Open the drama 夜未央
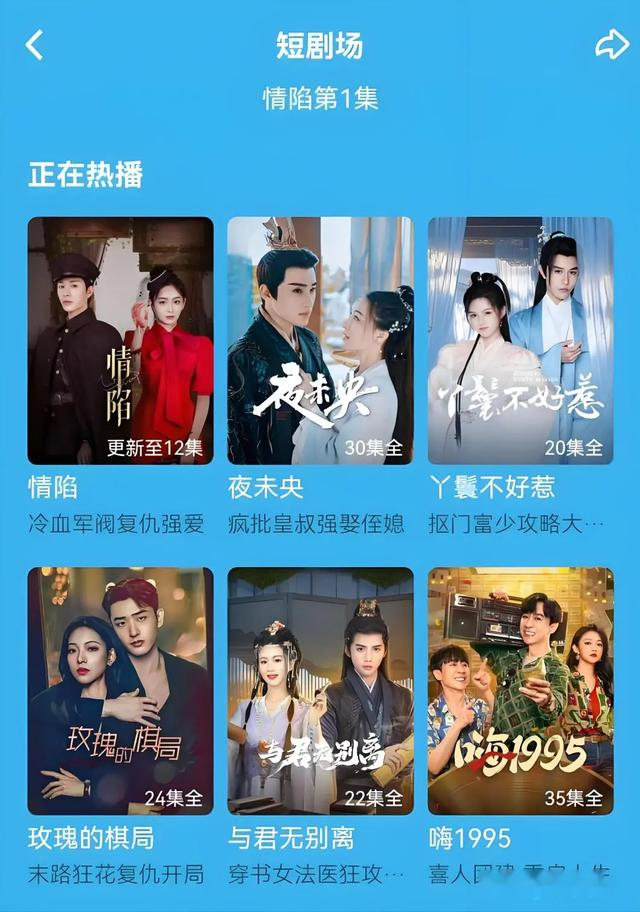The width and height of the screenshot is (640, 912). point(320,341)
